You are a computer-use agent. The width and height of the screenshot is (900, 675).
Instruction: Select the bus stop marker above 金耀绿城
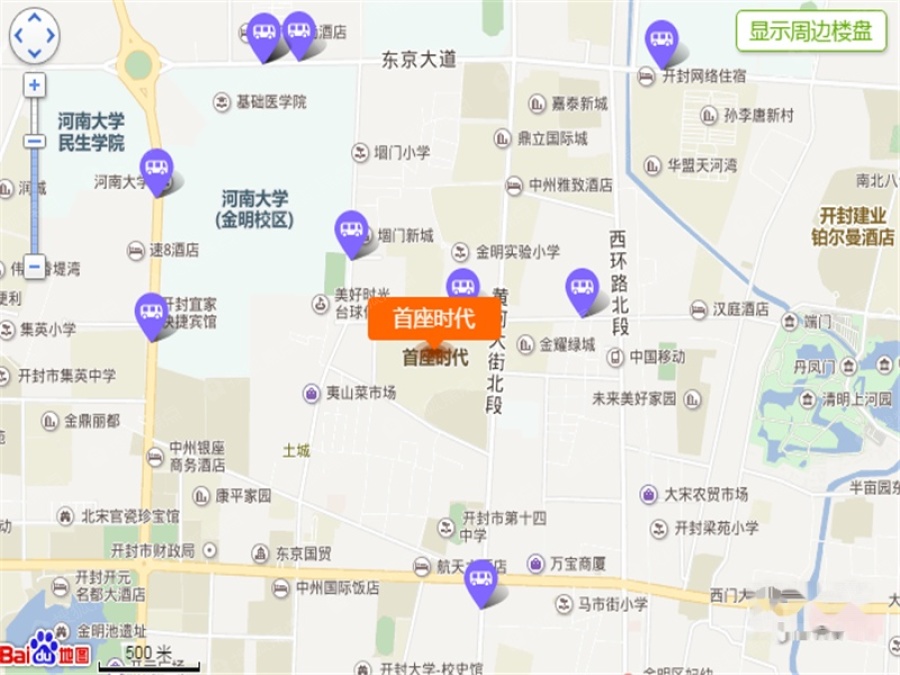coord(582,288)
